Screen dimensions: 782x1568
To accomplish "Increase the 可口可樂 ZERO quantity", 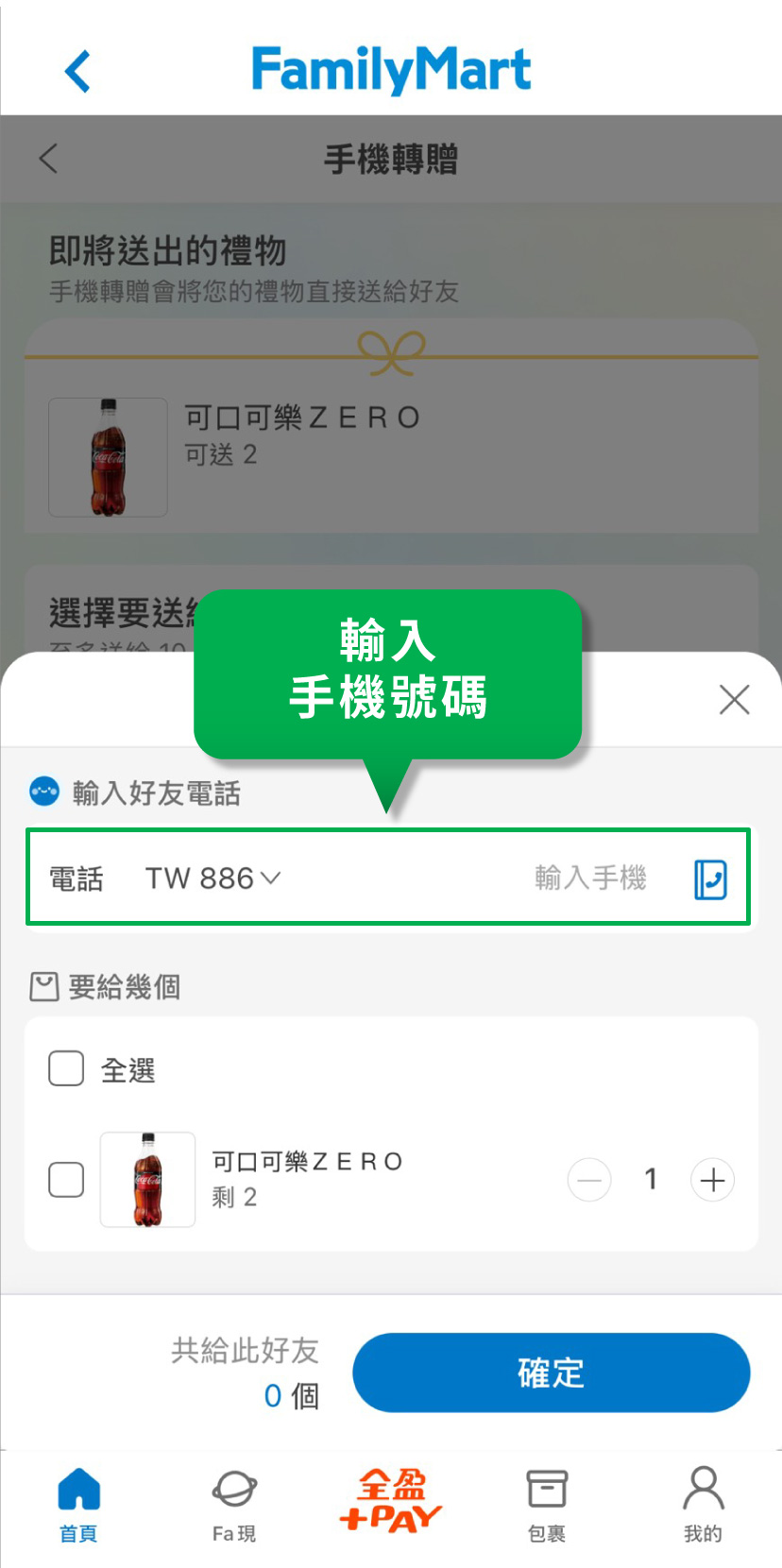I will click(712, 1180).
